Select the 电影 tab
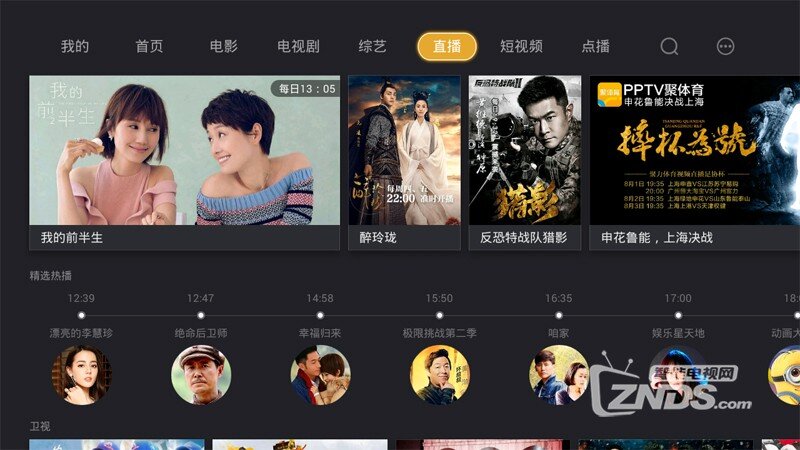 pos(224,46)
